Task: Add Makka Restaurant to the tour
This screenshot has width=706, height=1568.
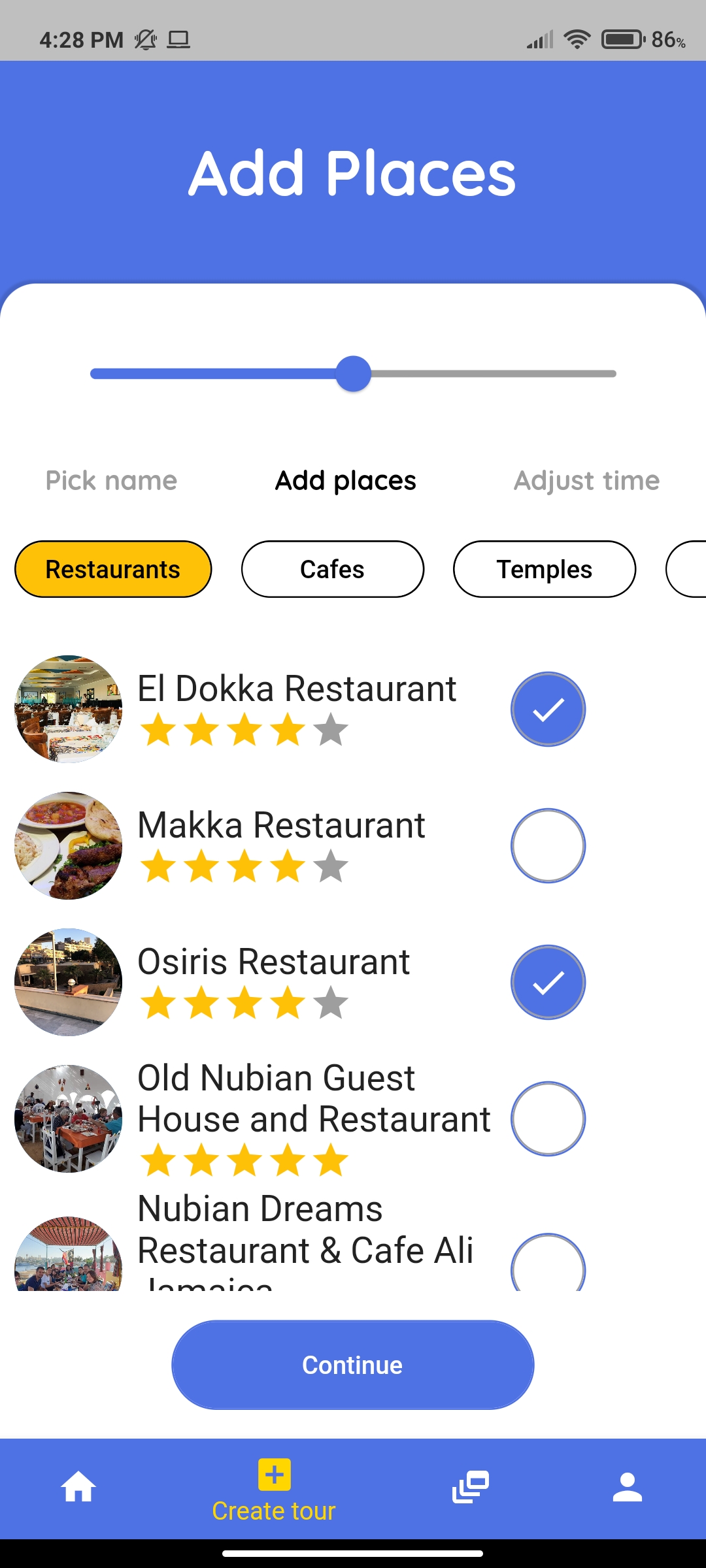Action: pyautogui.click(x=548, y=845)
